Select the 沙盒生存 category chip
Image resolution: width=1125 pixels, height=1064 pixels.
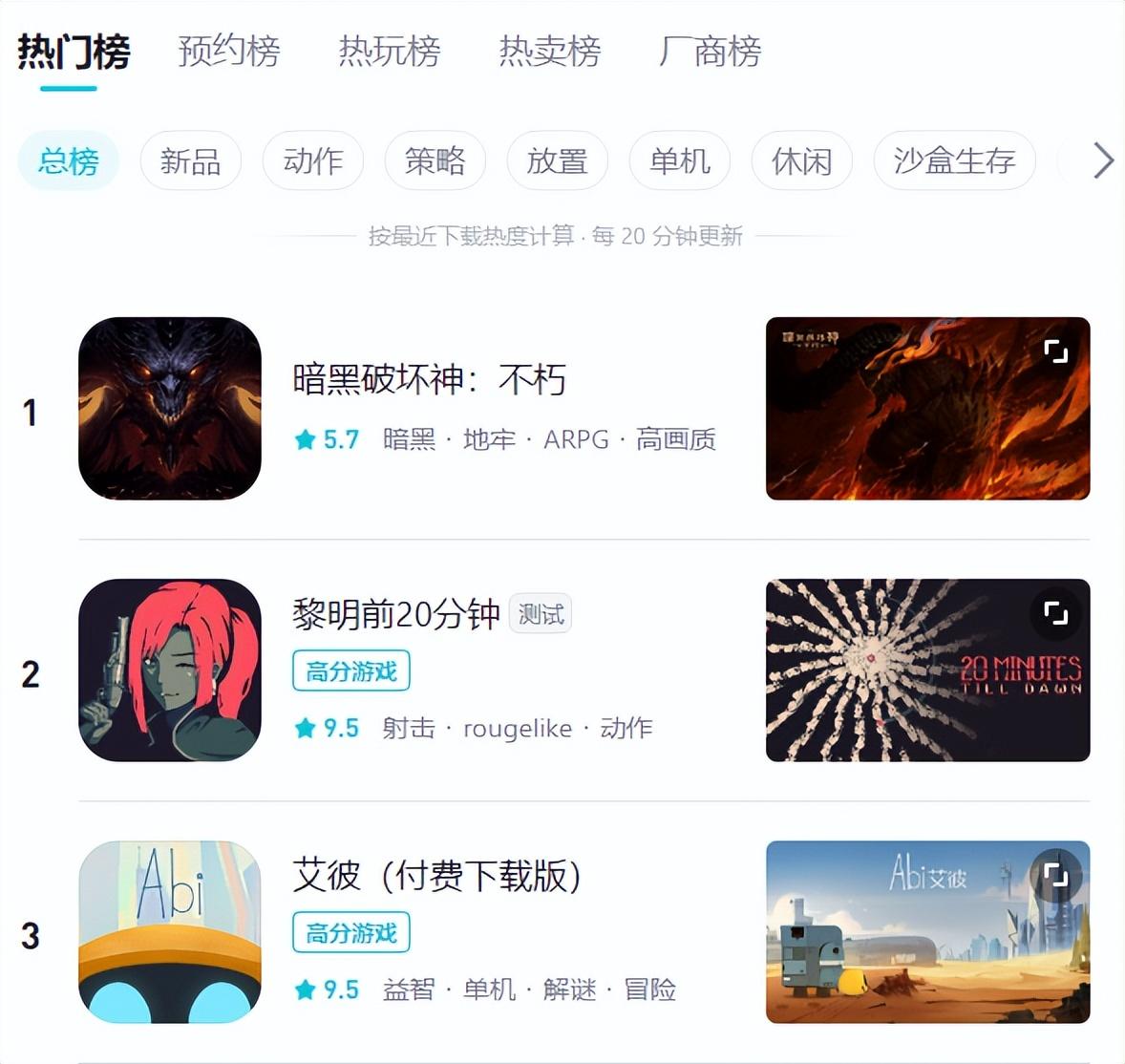[x=955, y=160]
